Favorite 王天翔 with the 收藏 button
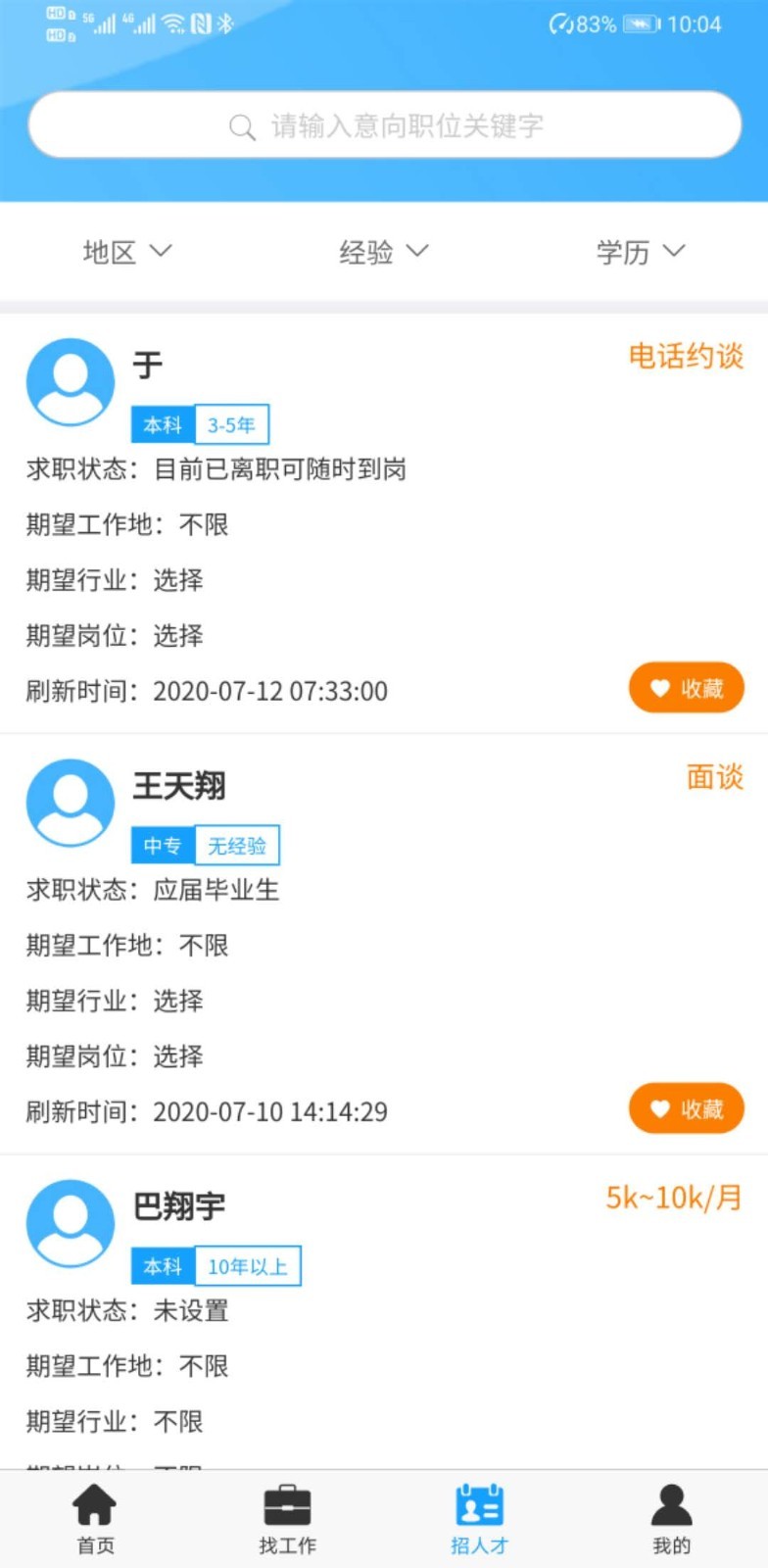Viewport: 768px width, 1568px height. (686, 1108)
